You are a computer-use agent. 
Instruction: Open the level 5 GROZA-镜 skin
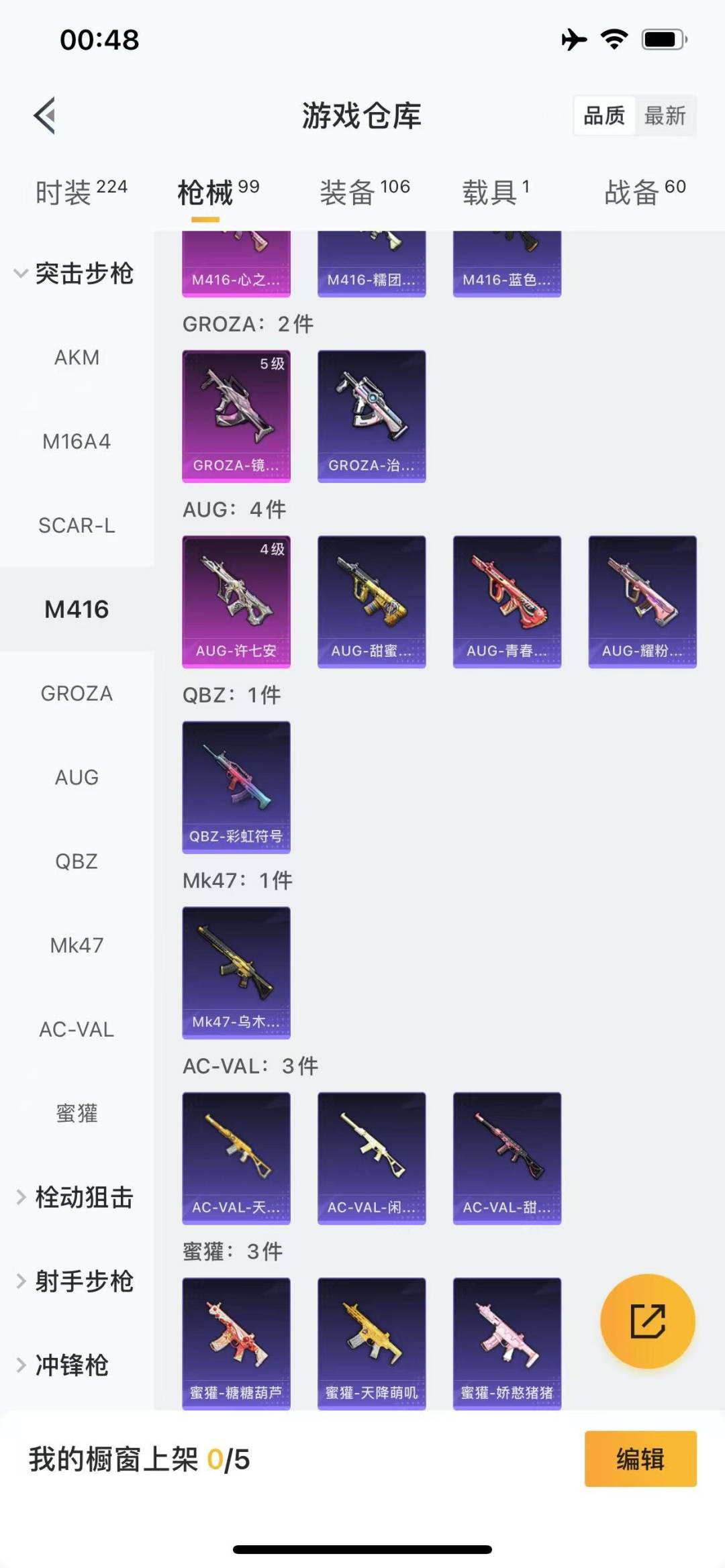pyautogui.click(x=236, y=415)
